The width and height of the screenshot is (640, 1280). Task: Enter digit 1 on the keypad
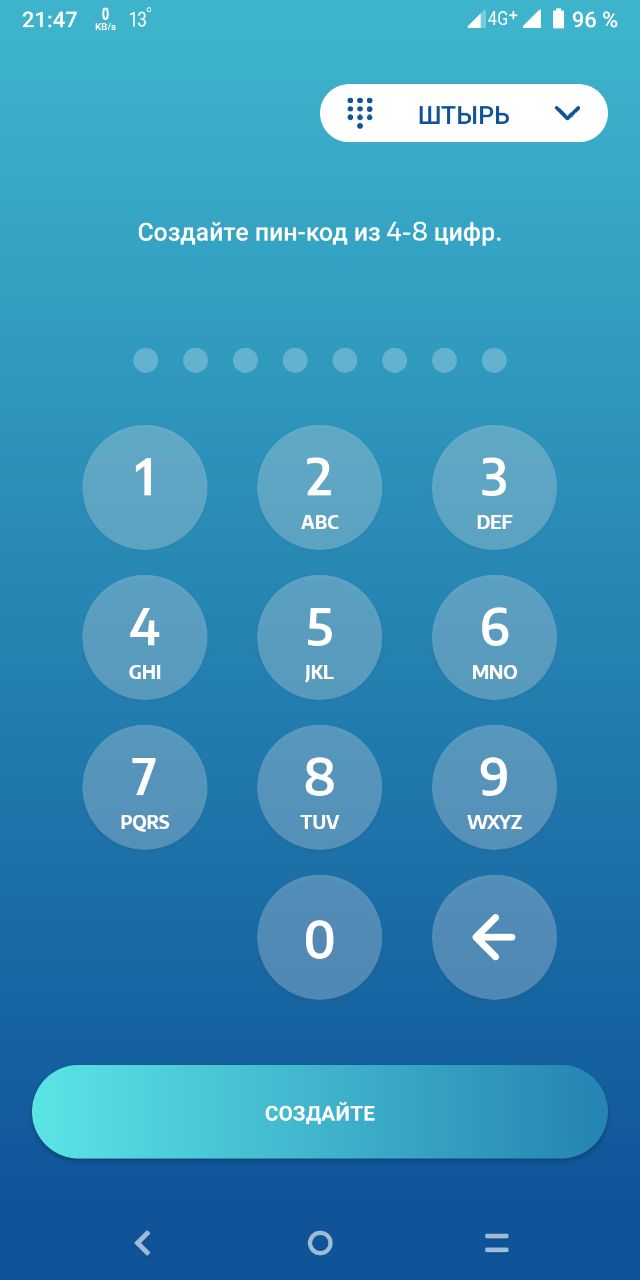(x=145, y=487)
